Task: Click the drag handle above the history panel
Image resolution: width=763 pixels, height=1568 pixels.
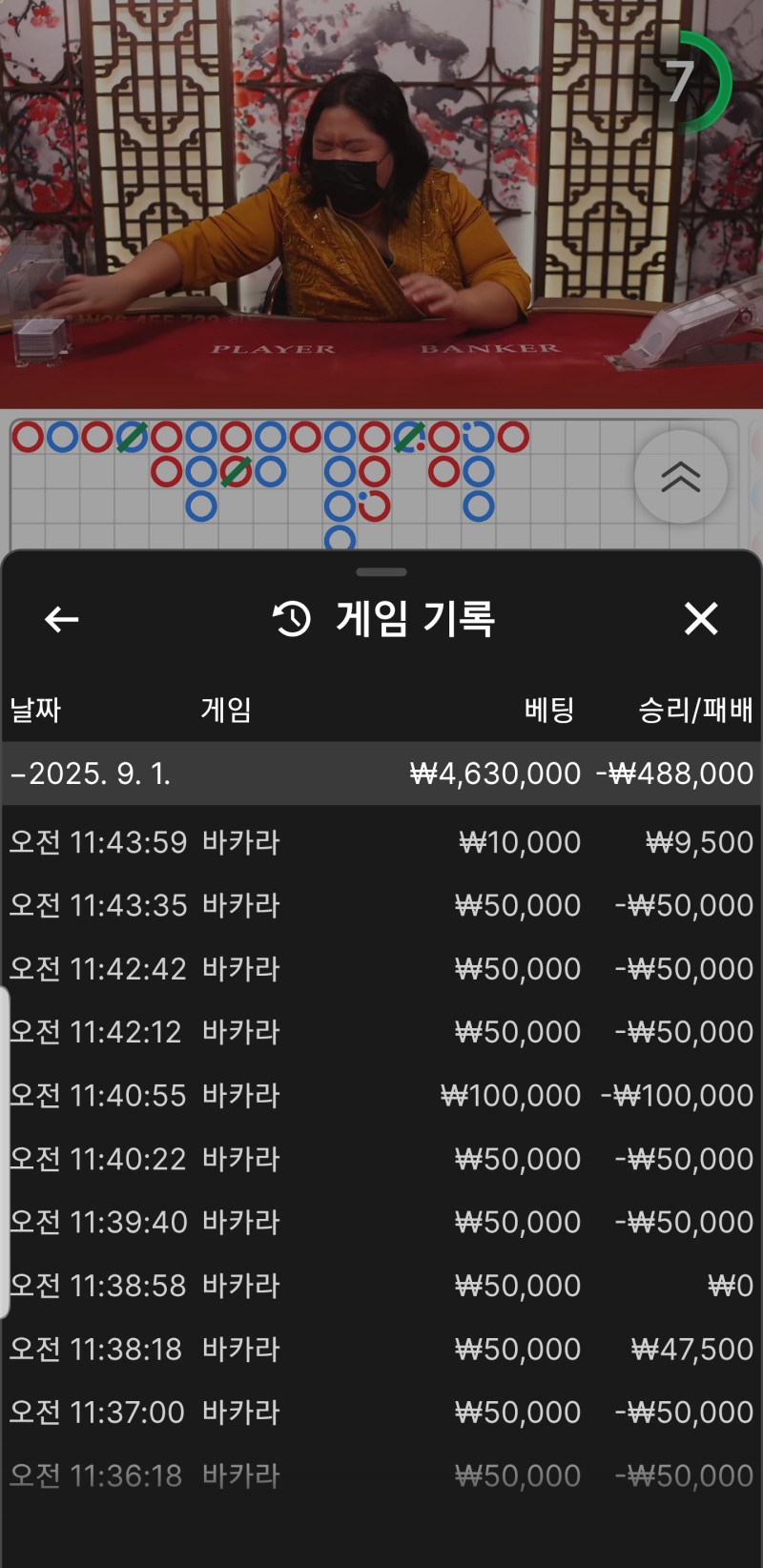Action: pyautogui.click(x=380, y=573)
